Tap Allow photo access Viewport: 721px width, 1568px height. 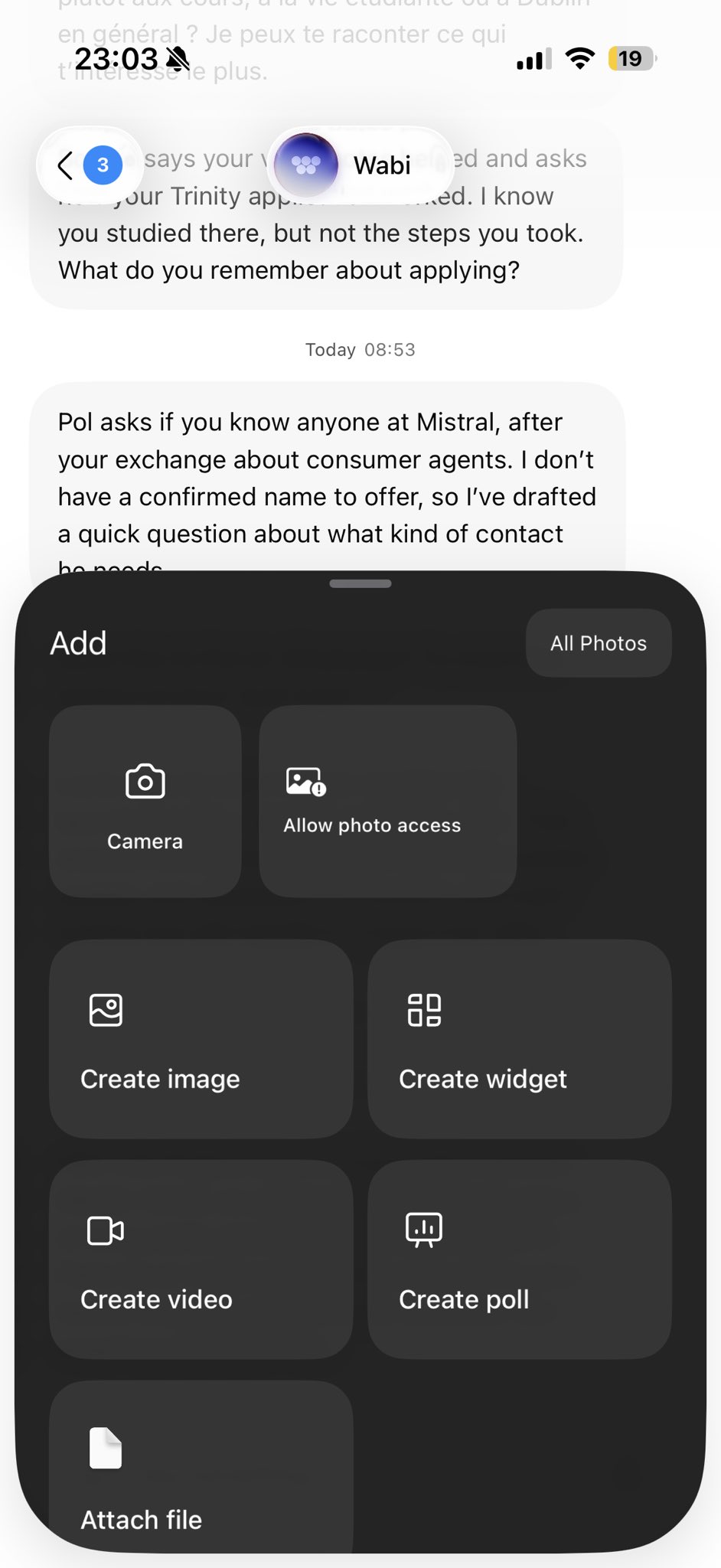(388, 802)
